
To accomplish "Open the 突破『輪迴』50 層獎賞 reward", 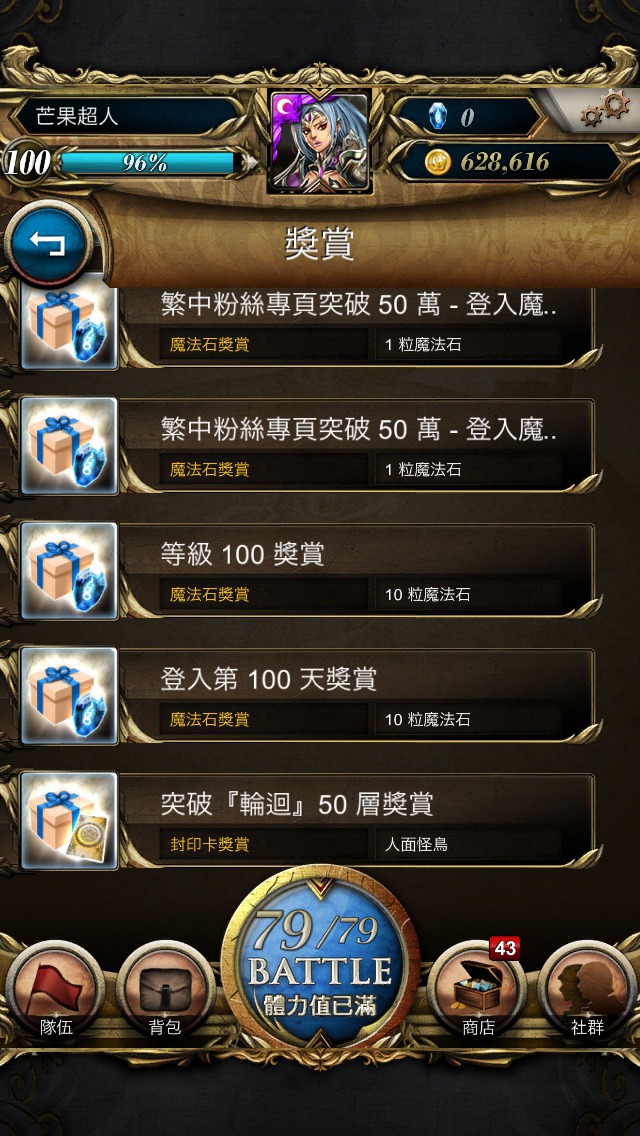I will pos(310,821).
